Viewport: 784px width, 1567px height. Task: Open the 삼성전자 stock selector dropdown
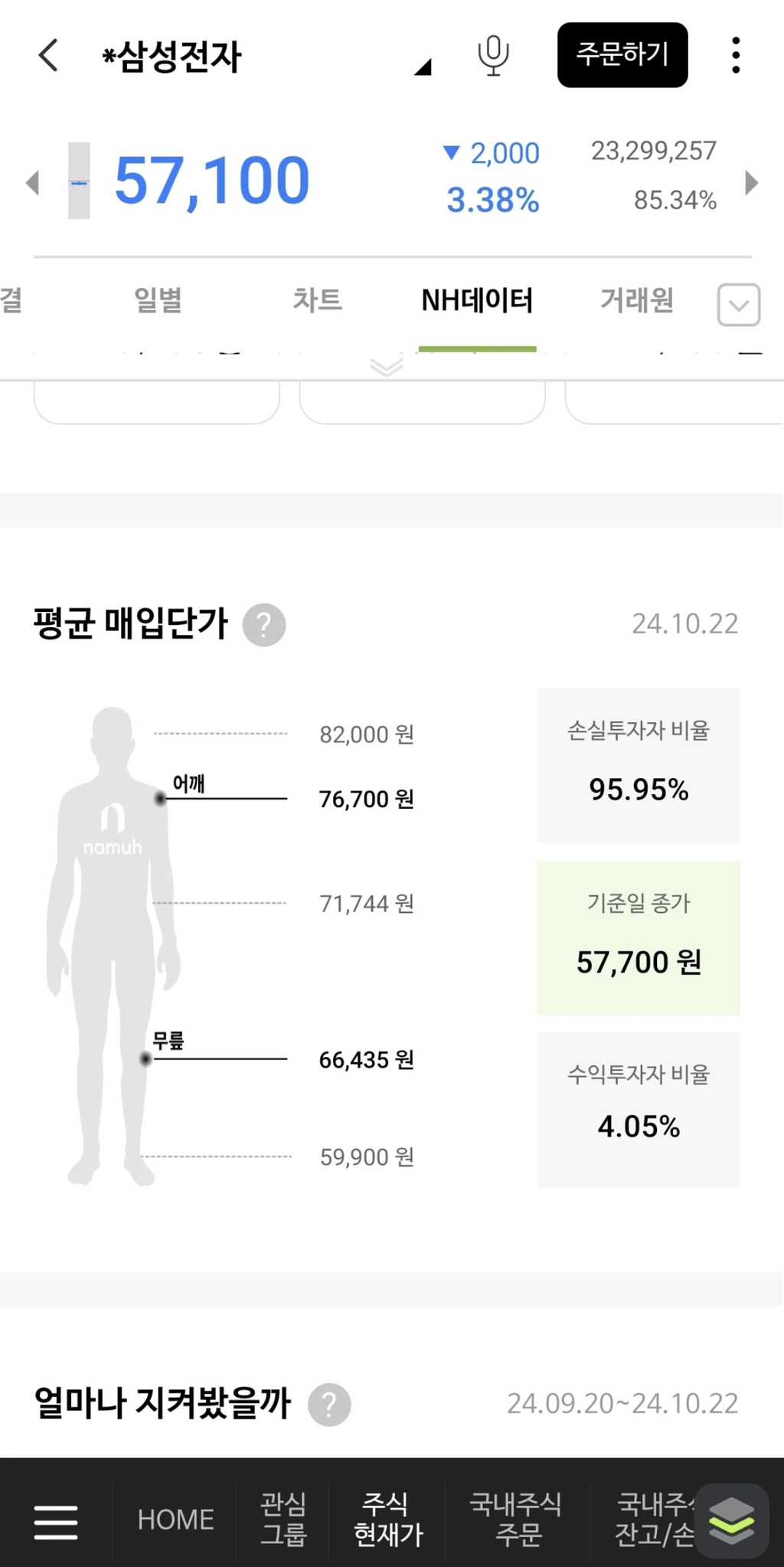pos(423,67)
